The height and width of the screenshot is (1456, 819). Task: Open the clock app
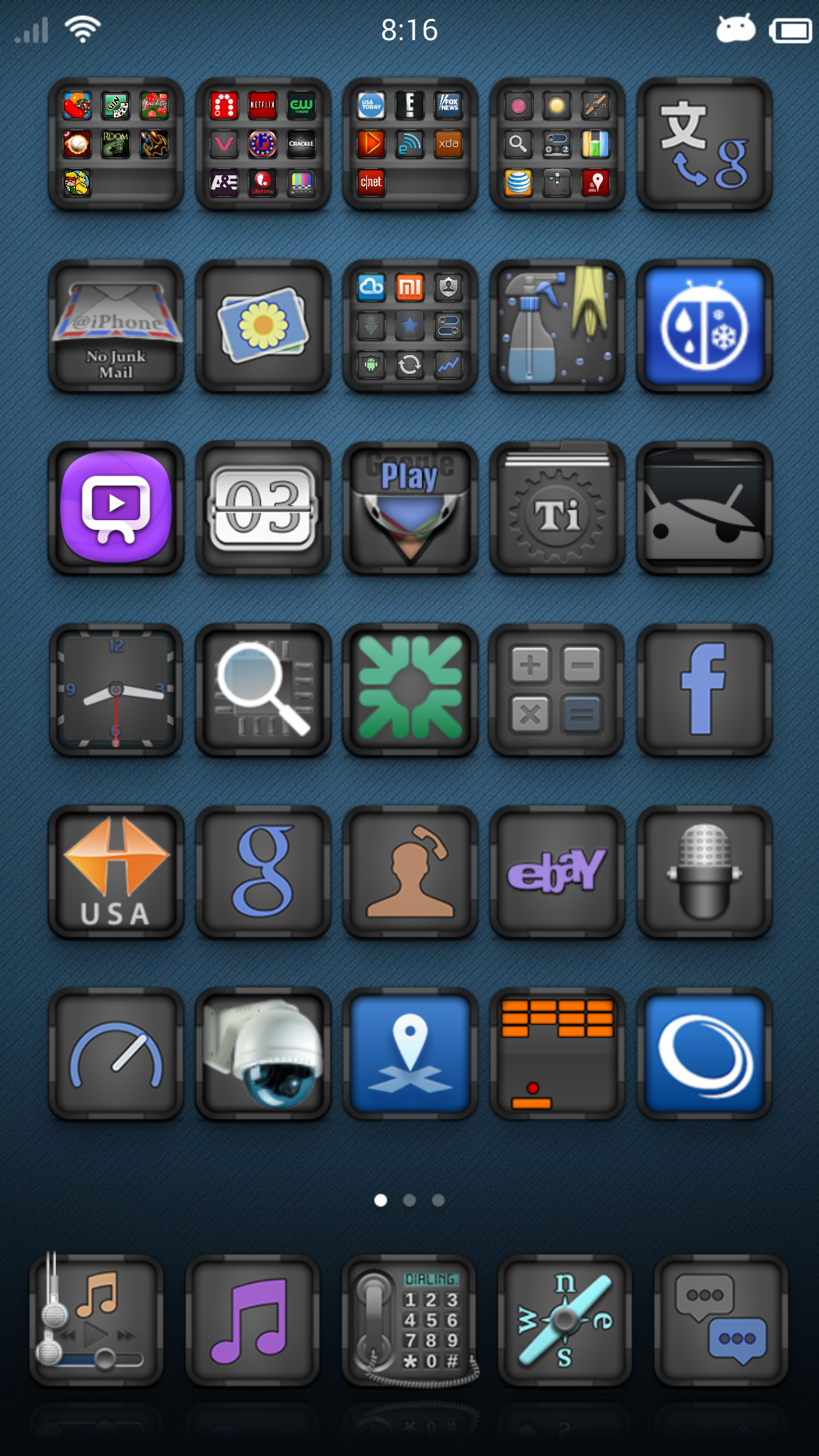pyautogui.click(x=116, y=689)
